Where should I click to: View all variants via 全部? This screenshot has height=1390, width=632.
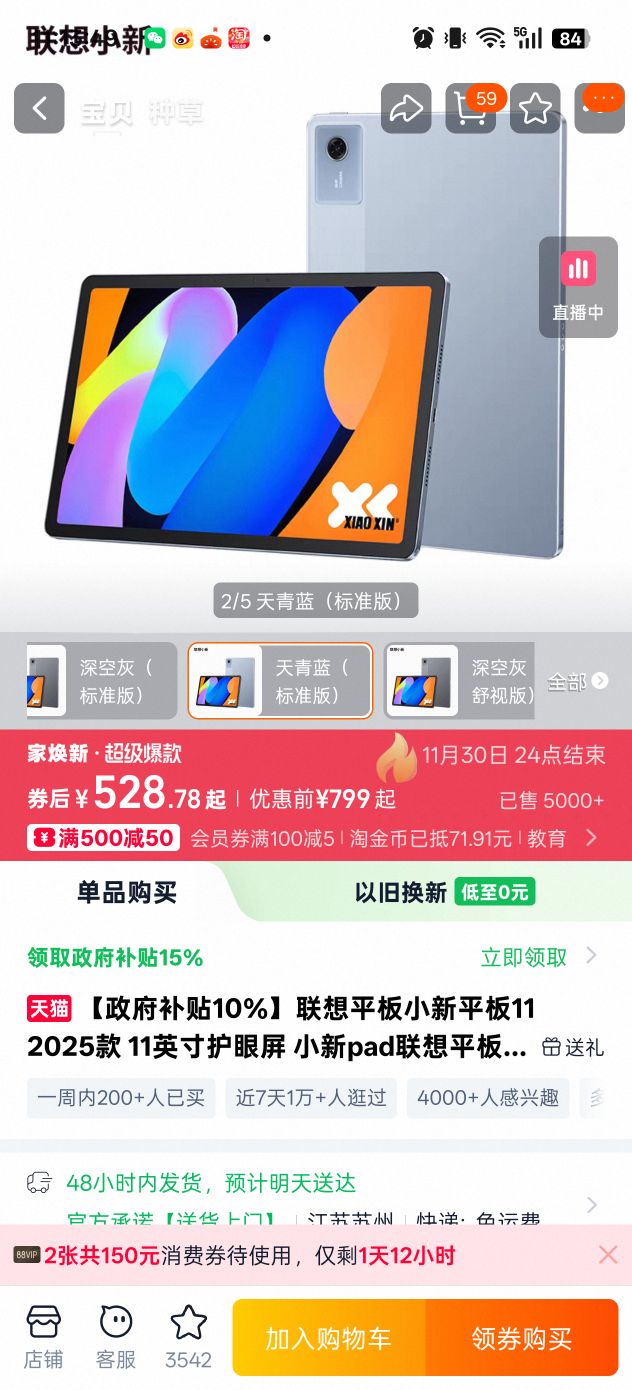(x=577, y=681)
